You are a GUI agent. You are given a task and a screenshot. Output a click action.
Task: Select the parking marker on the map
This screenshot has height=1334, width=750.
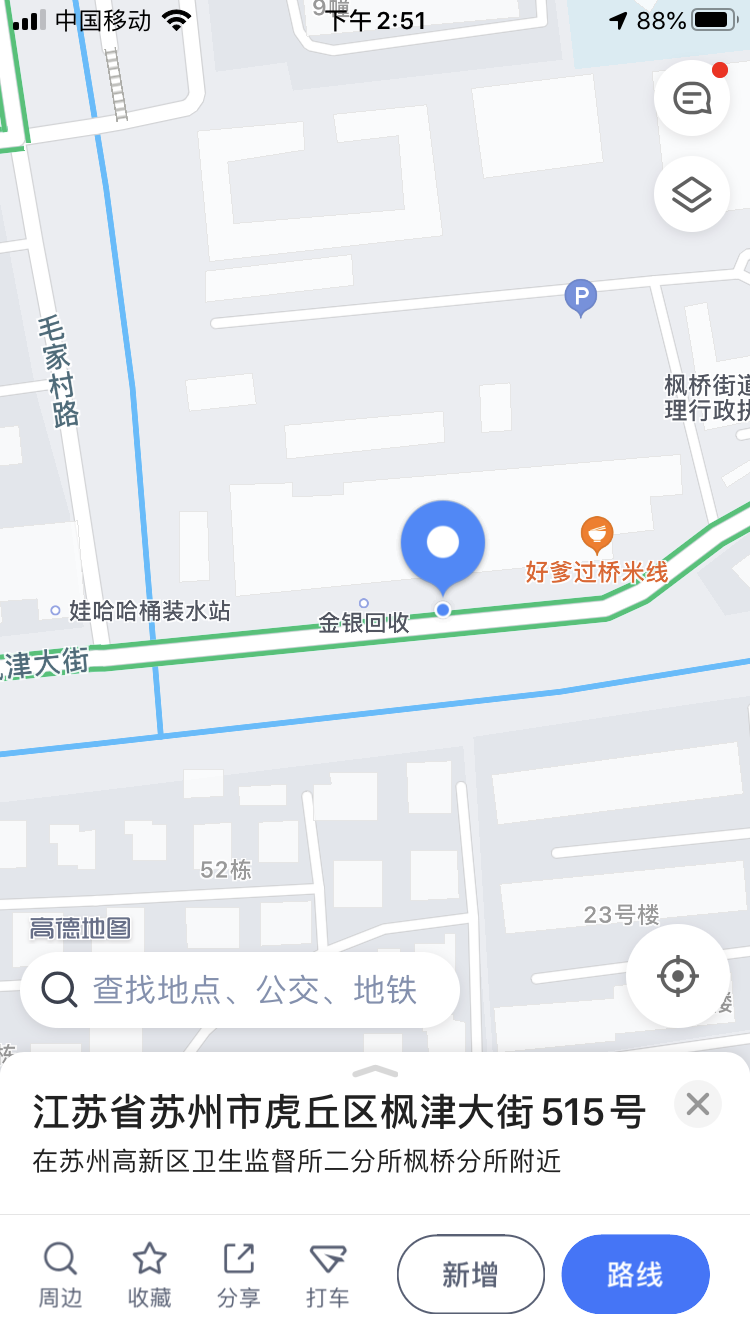tap(580, 297)
